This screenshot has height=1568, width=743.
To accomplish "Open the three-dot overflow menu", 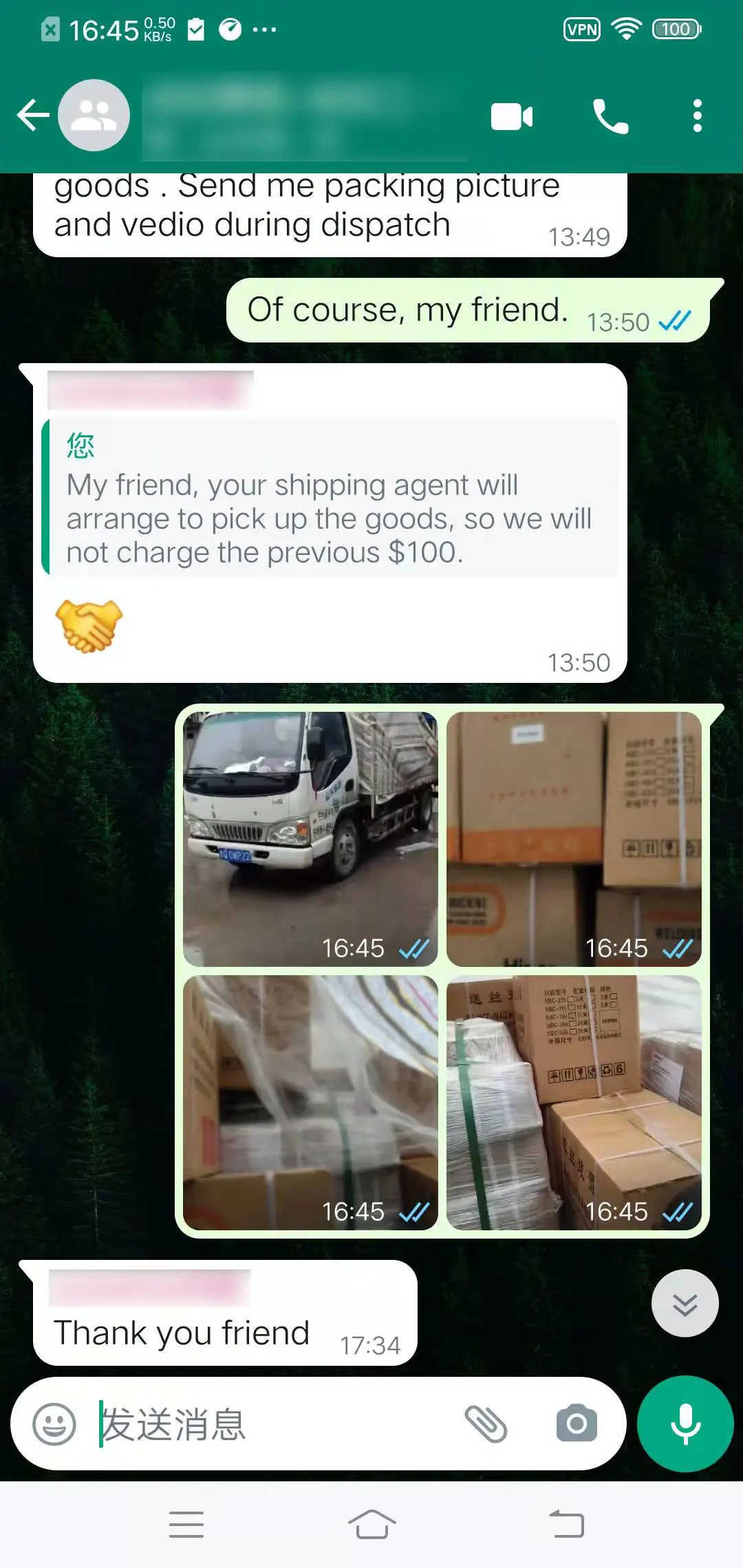I will tap(698, 116).
